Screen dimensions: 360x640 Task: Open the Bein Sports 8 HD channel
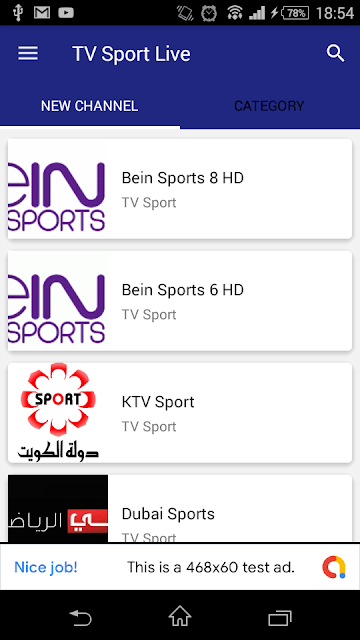[x=180, y=189]
